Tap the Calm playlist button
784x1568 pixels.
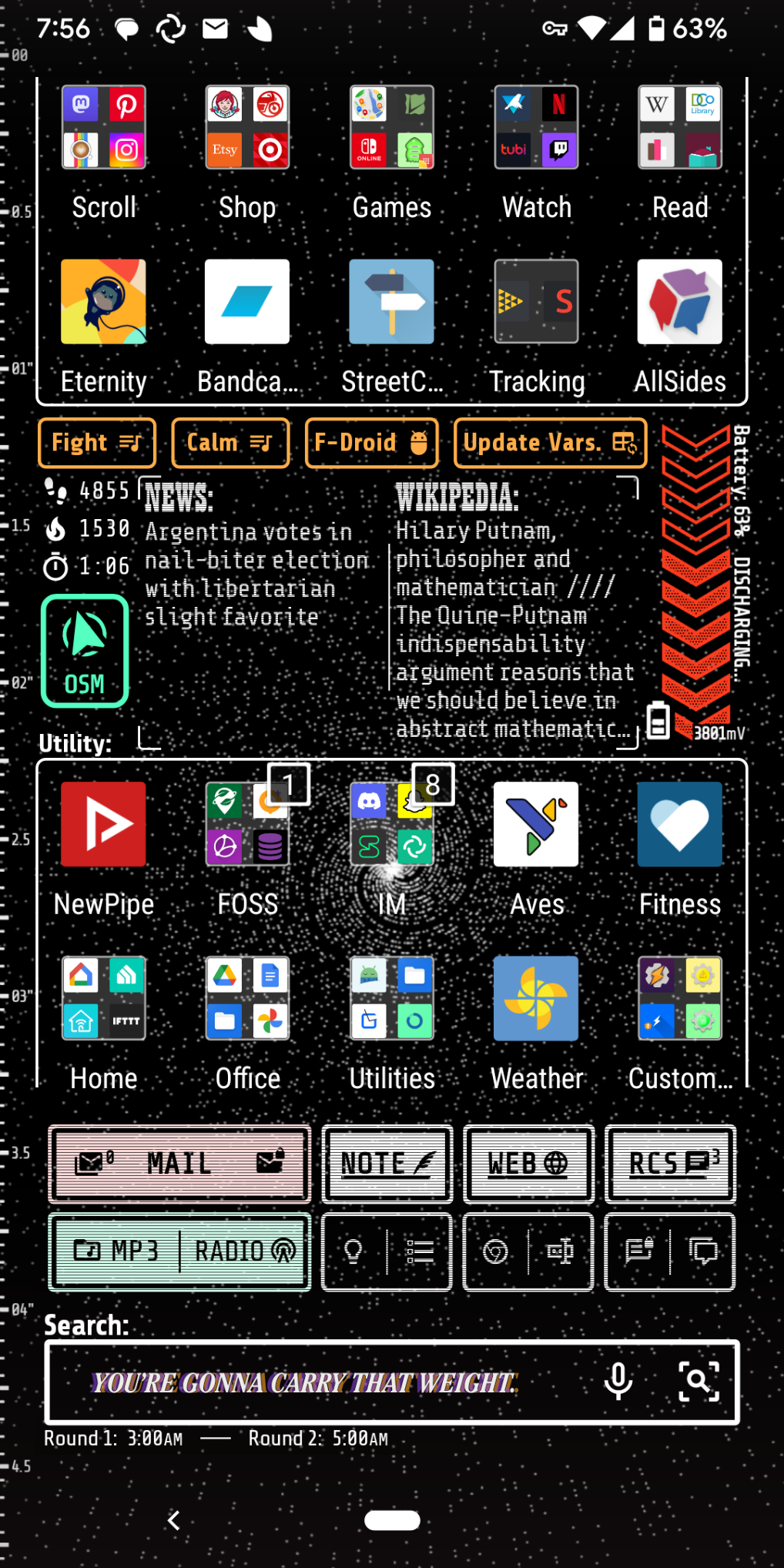(x=230, y=443)
